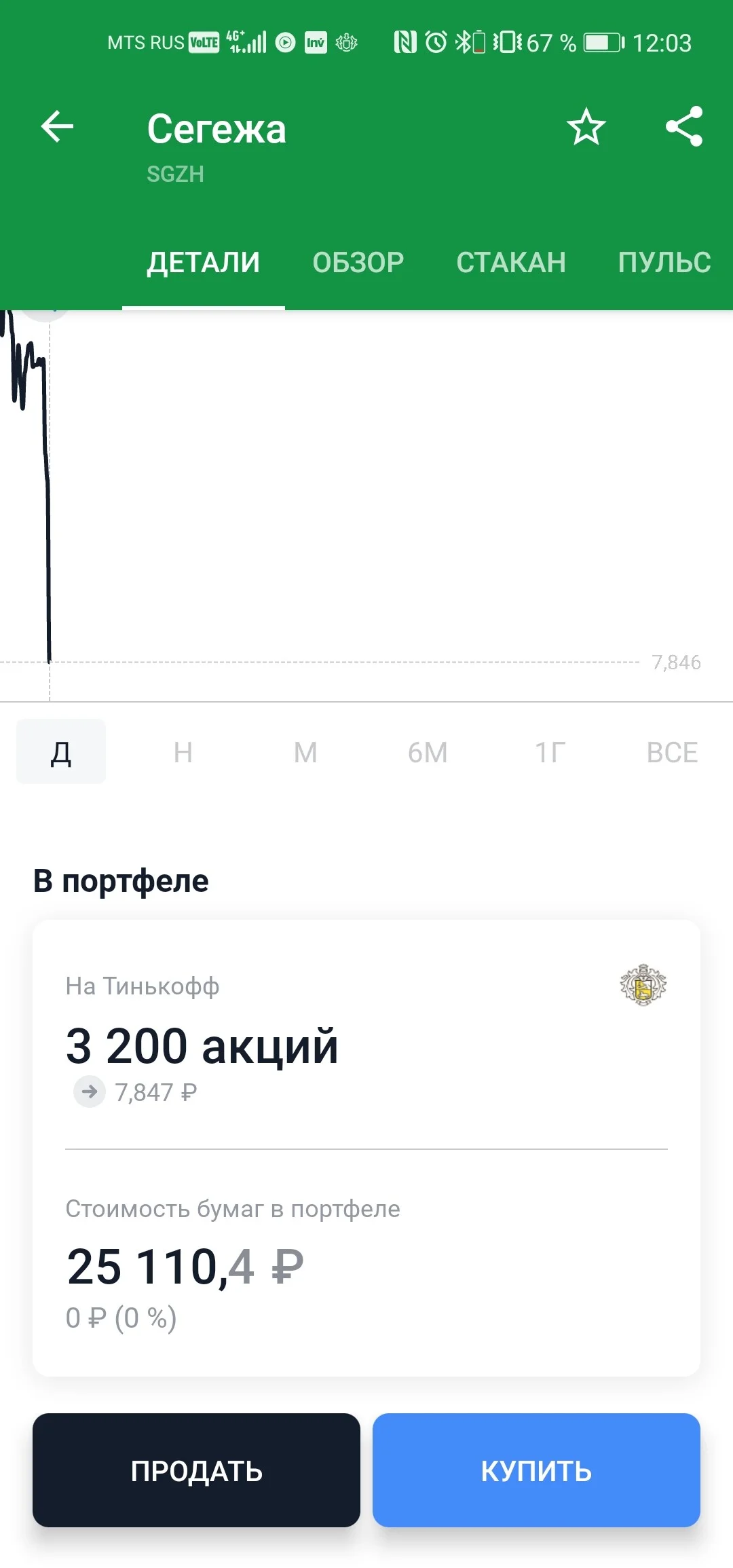733x1568 pixels.
Task: Show the Н weekly chart period
Action: (x=183, y=752)
